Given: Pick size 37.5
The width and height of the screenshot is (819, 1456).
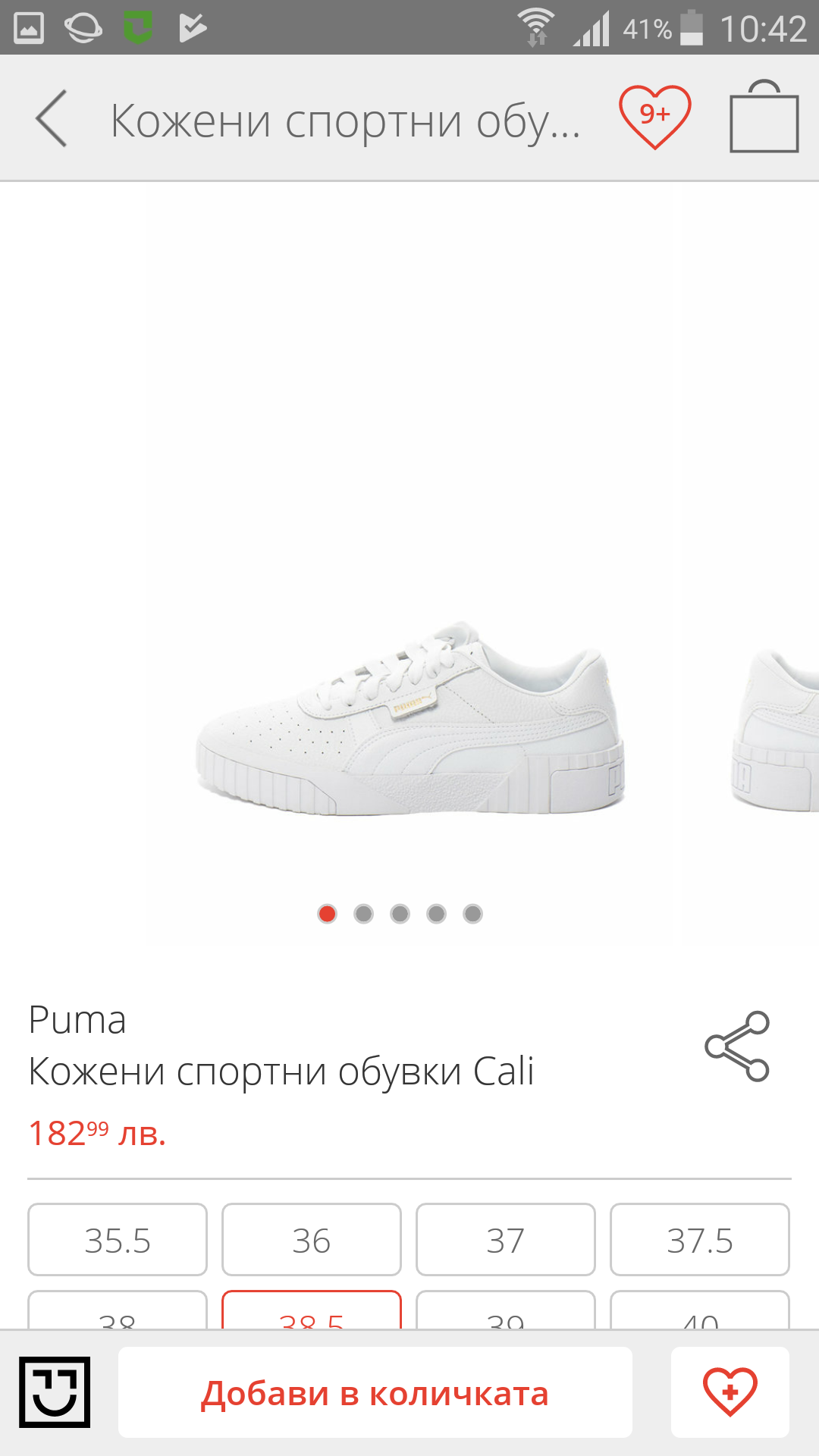Looking at the screenshot, I should (x=700, y=1240).
